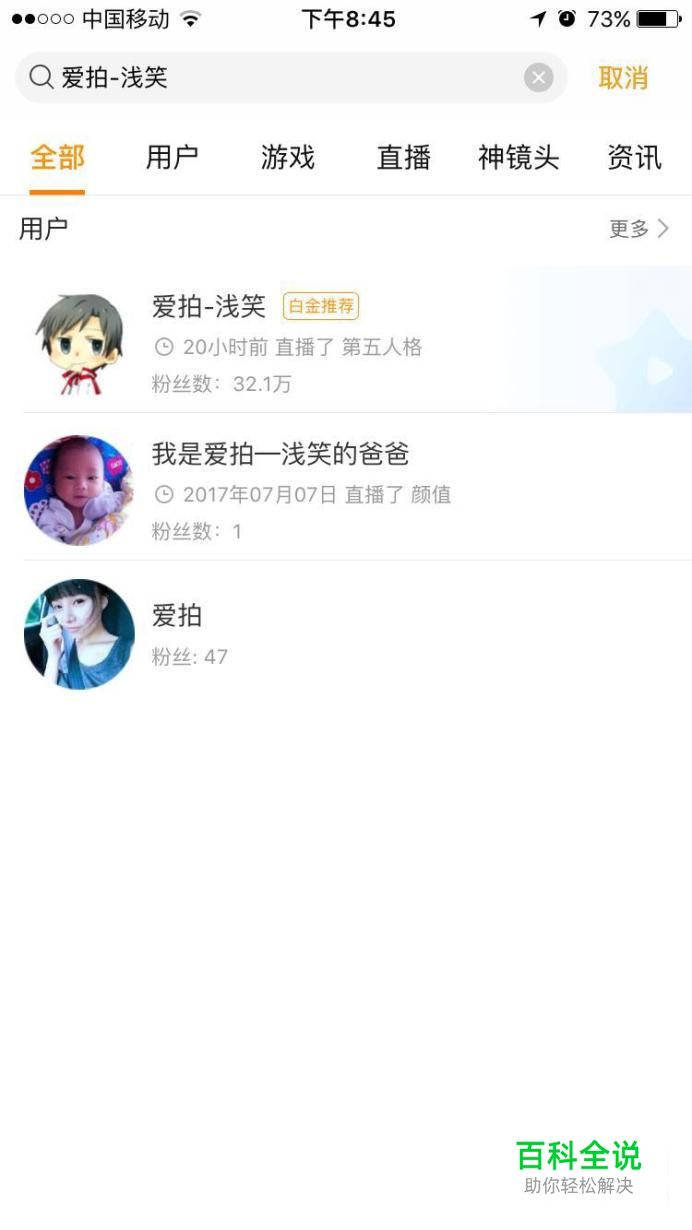Switch to the 神镜头 tab
The height and width of the screenshot is (1230, 692).
click(518, 157)
